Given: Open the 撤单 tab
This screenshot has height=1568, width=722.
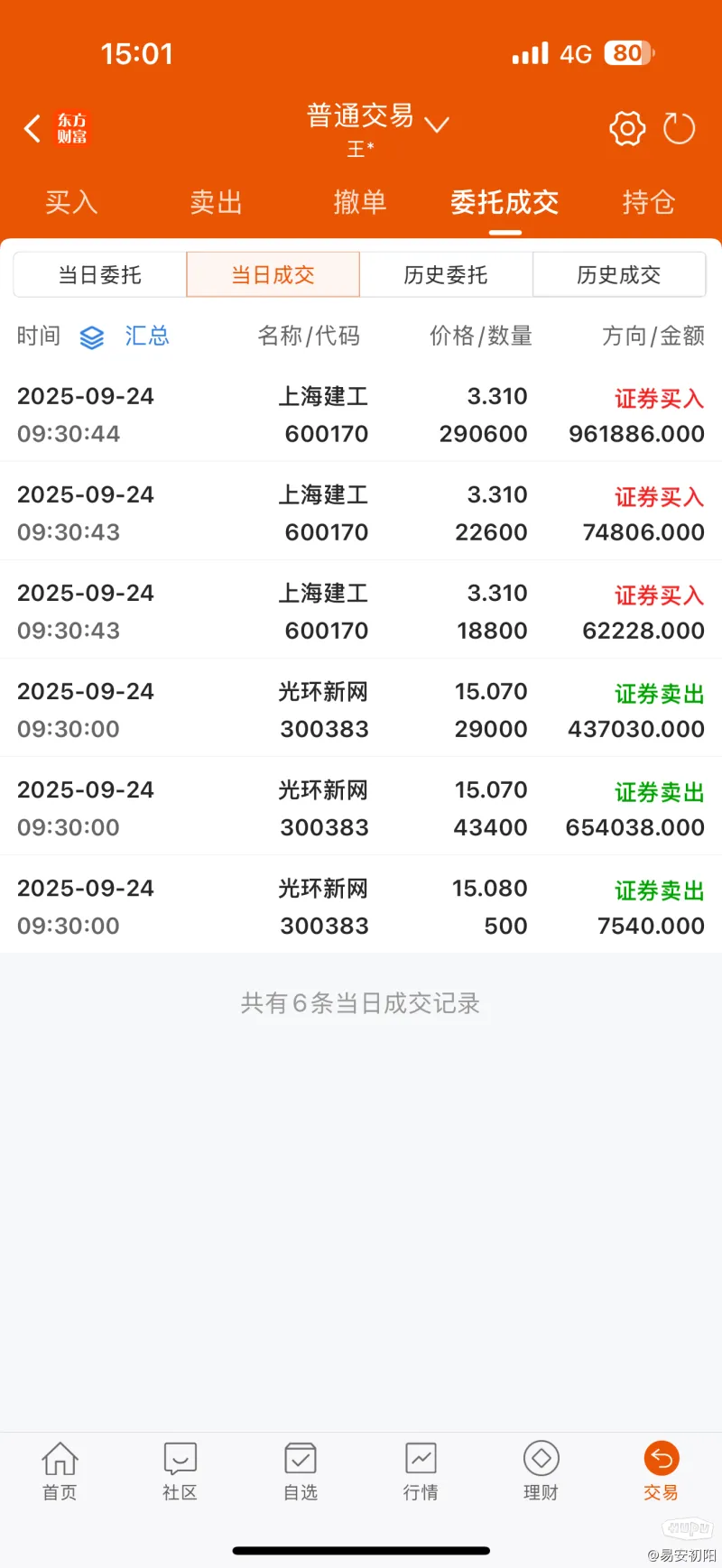Looking at the screenshot, I should pos(360,202).
